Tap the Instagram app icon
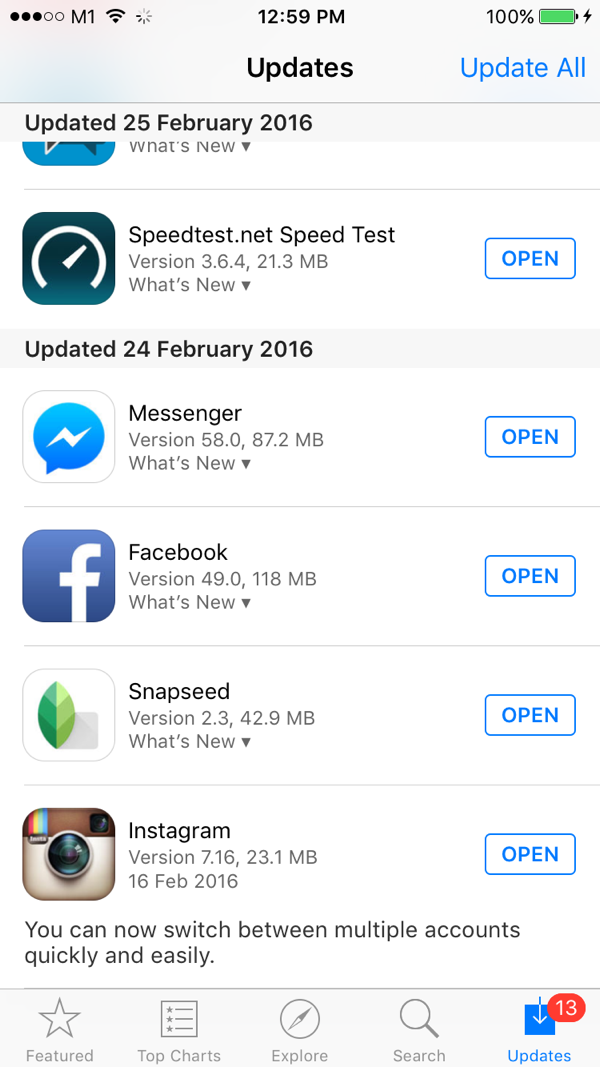 pyautogui.click(x=69, y=854)
